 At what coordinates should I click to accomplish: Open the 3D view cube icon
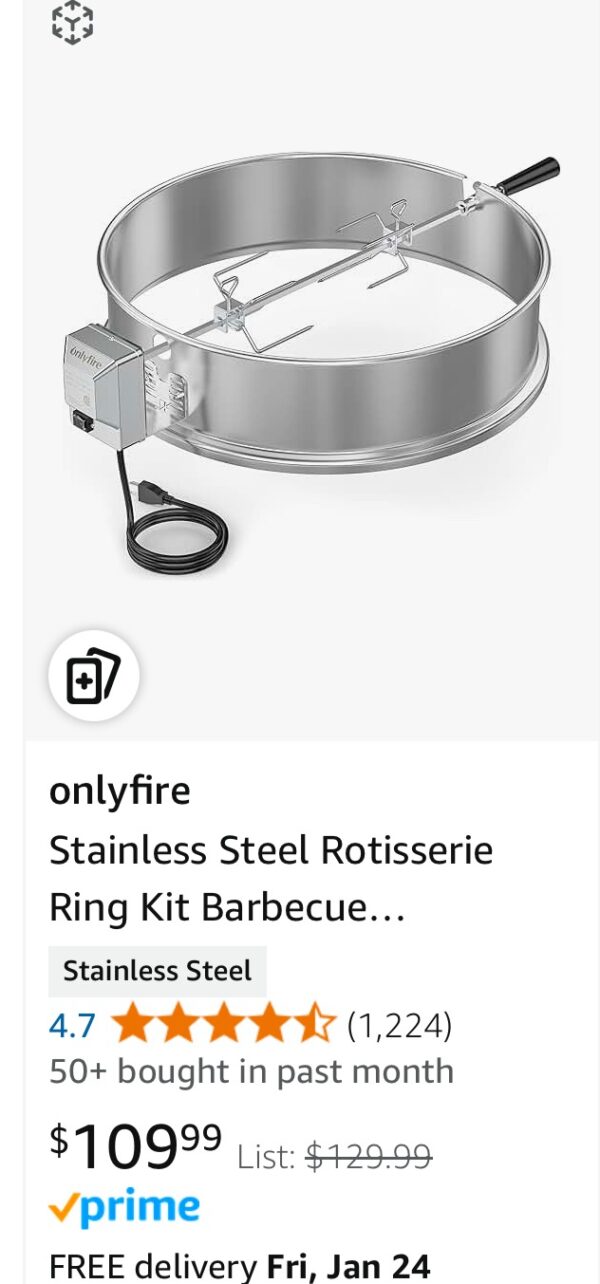(x=72, y=22)
